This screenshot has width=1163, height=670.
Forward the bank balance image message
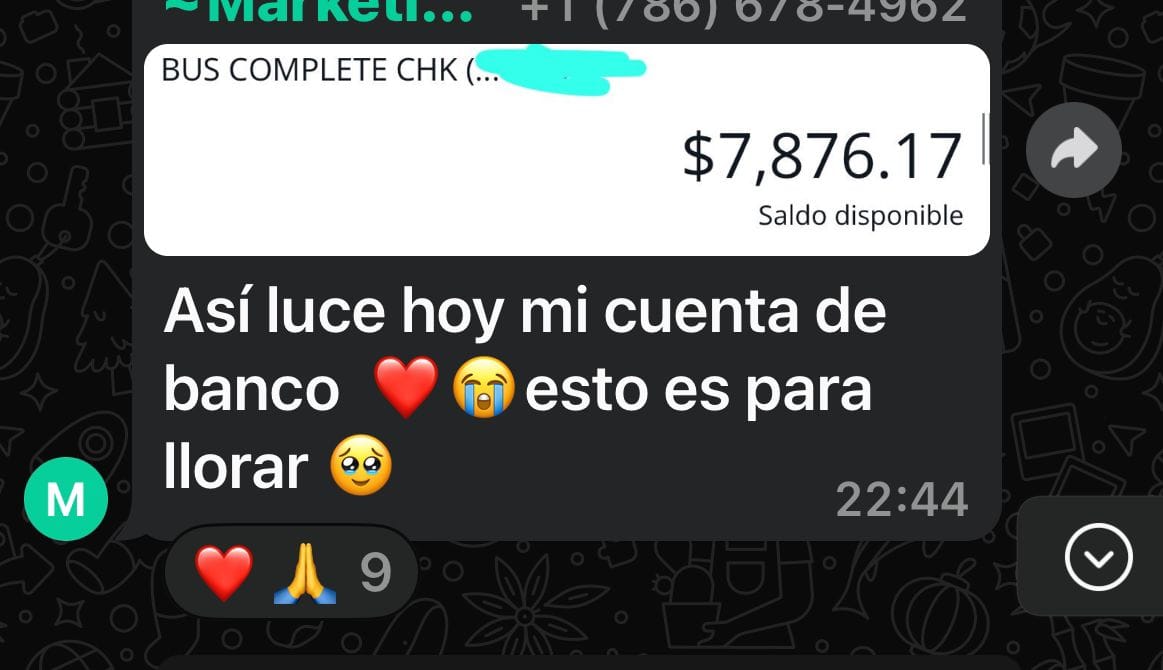[x=1073, y=150]
